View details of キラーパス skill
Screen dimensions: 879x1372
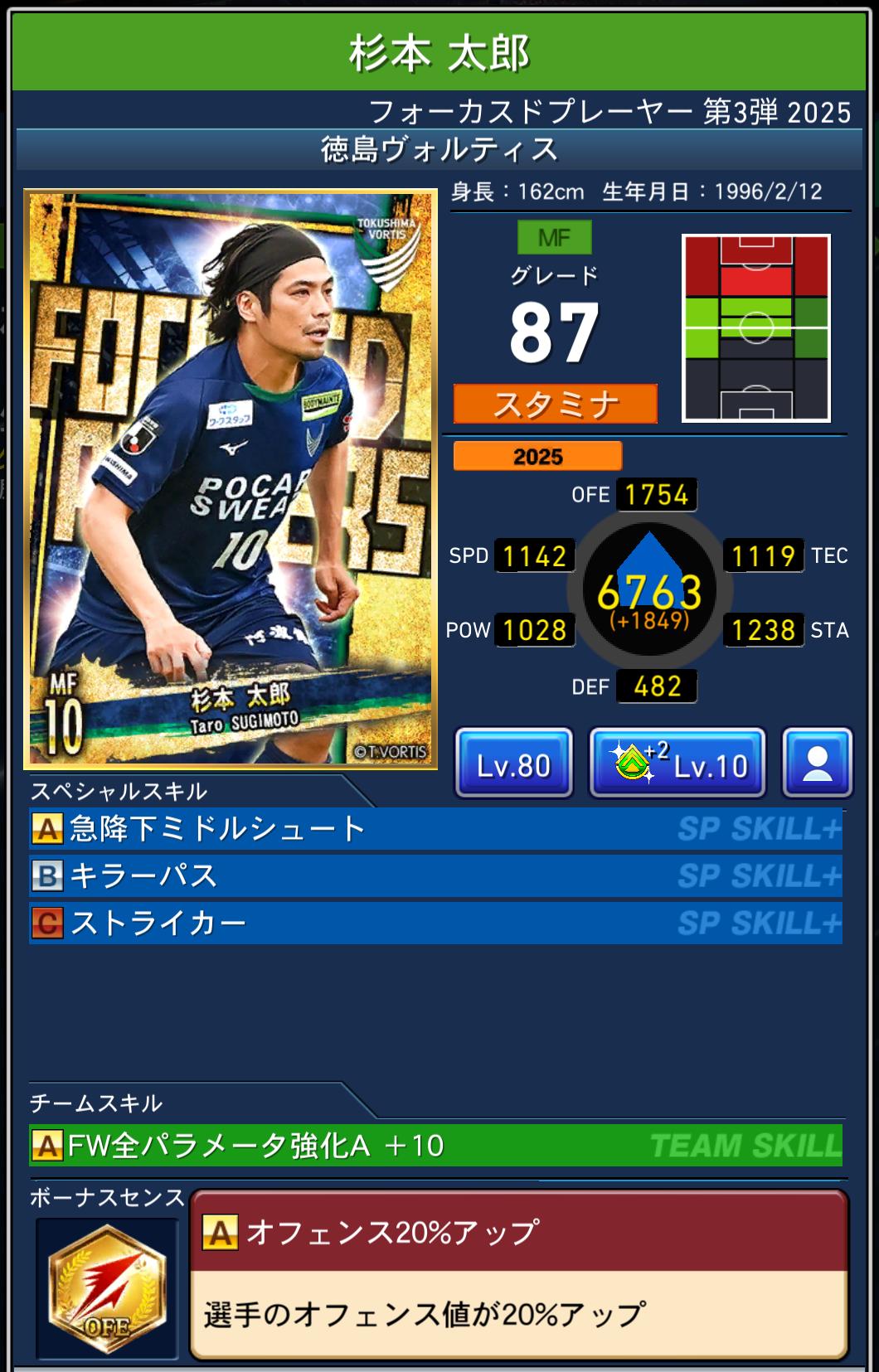coord(435,876)
